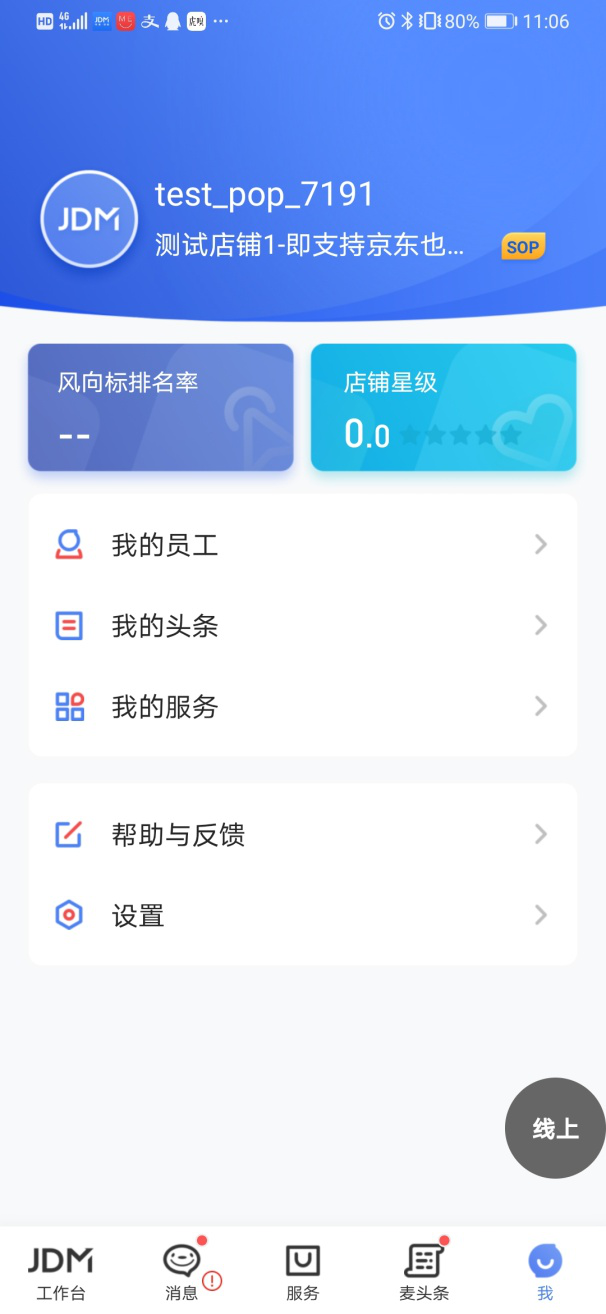Open 我的头条 from the list
This screenshot has width=606, height=1314.
[302, 626]
